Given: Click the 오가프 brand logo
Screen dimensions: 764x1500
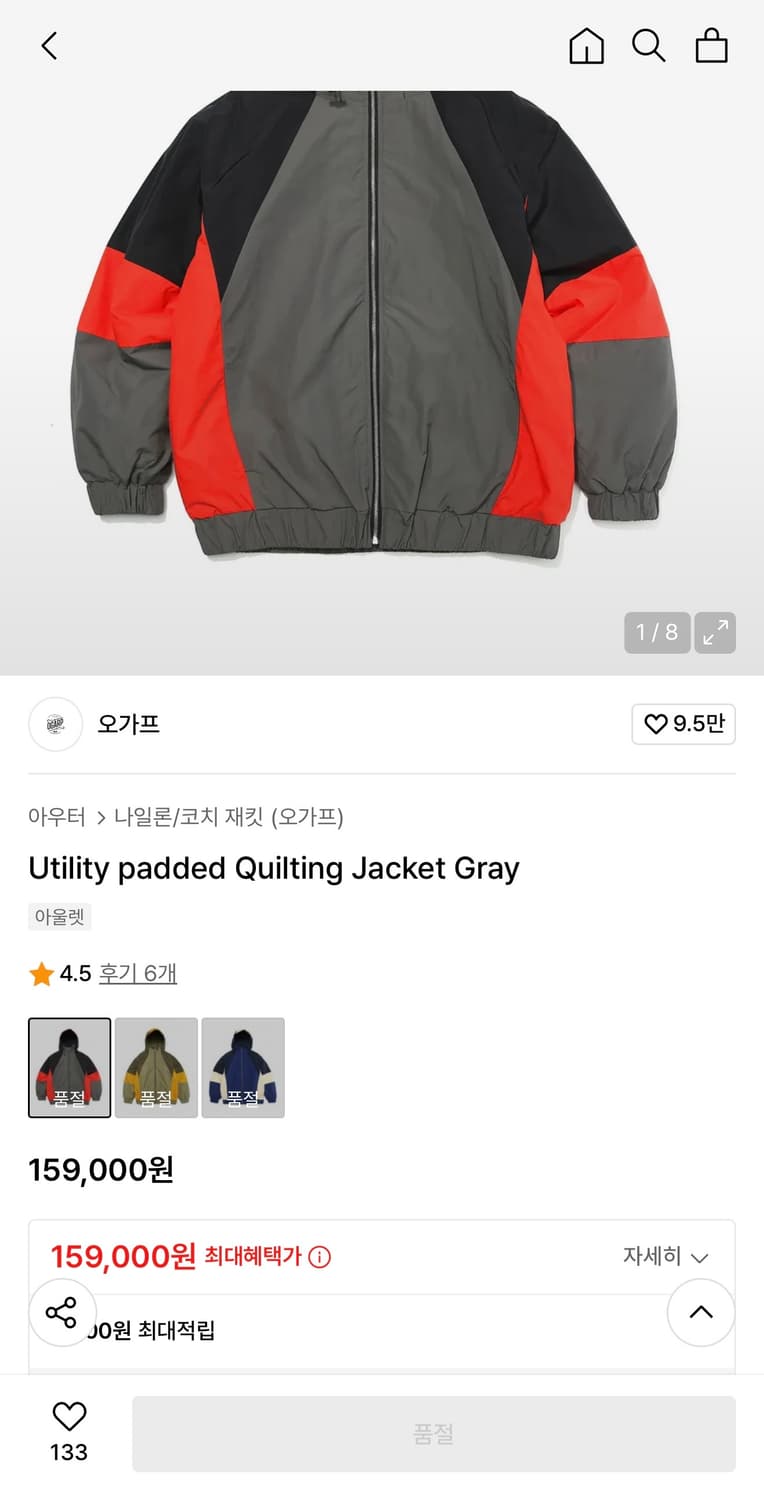Looking at the screenshot, I should [55, 724].
